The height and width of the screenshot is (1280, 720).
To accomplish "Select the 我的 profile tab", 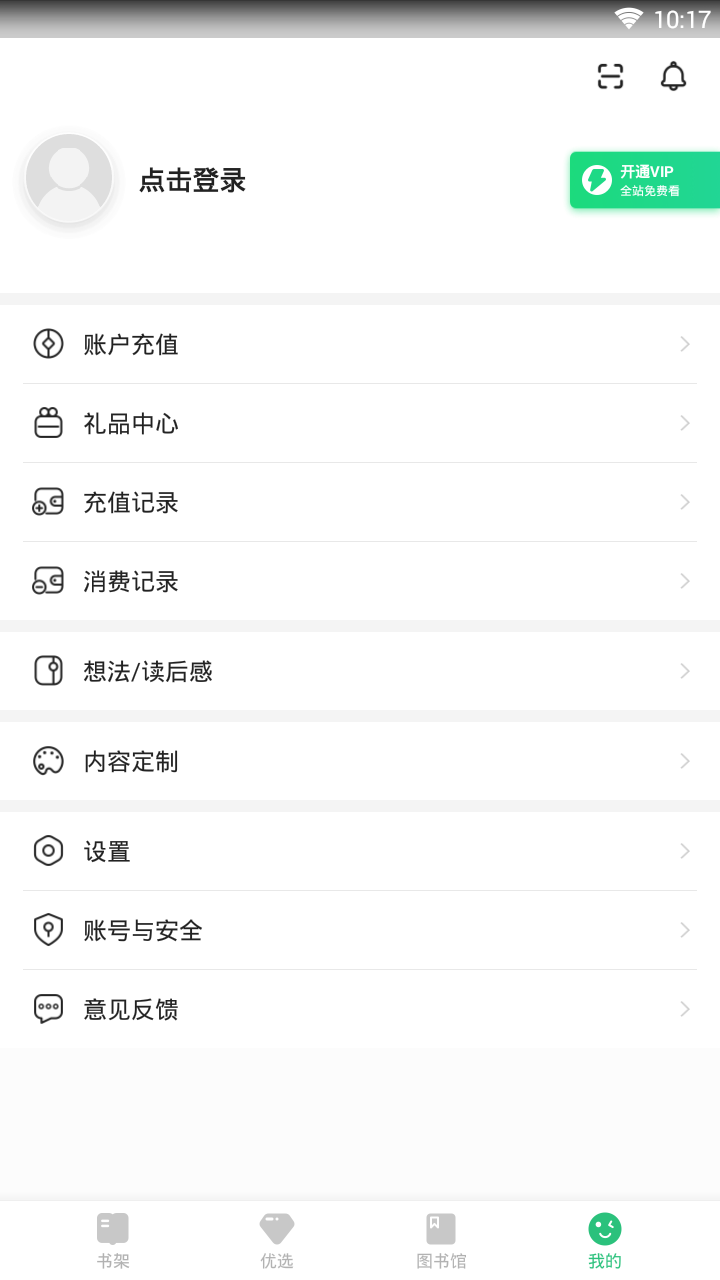I will (605, 1240).
